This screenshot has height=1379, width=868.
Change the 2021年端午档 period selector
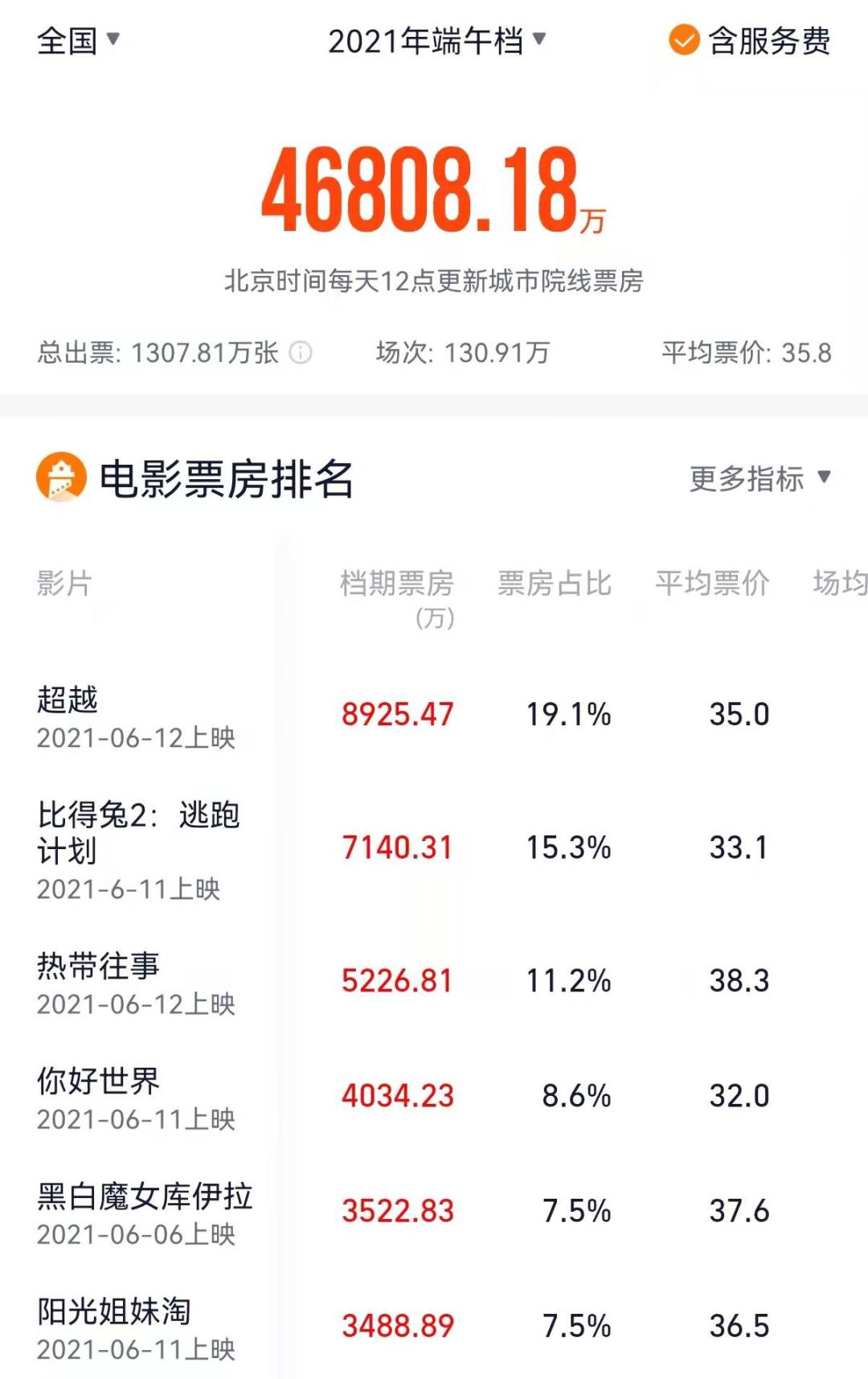coord(436,40)
